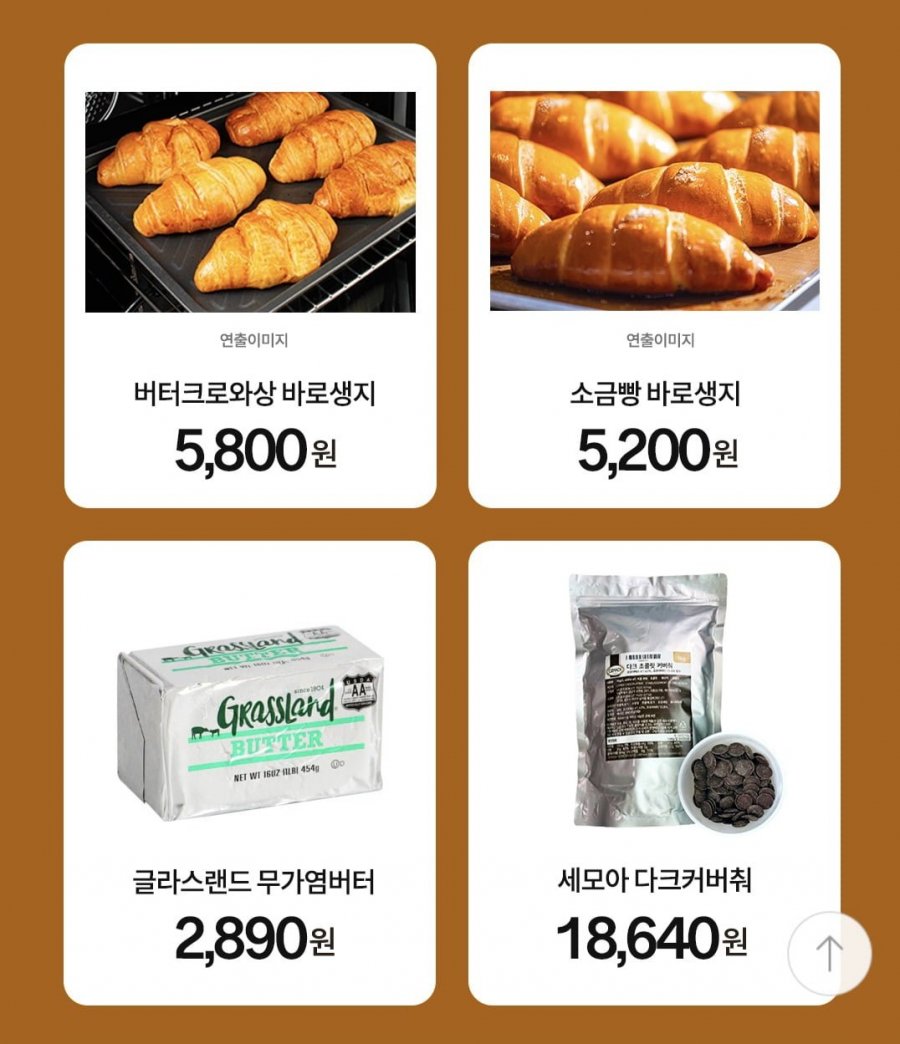
Task: View the 소금빵 바로생지 product
Action: (654, 275)
